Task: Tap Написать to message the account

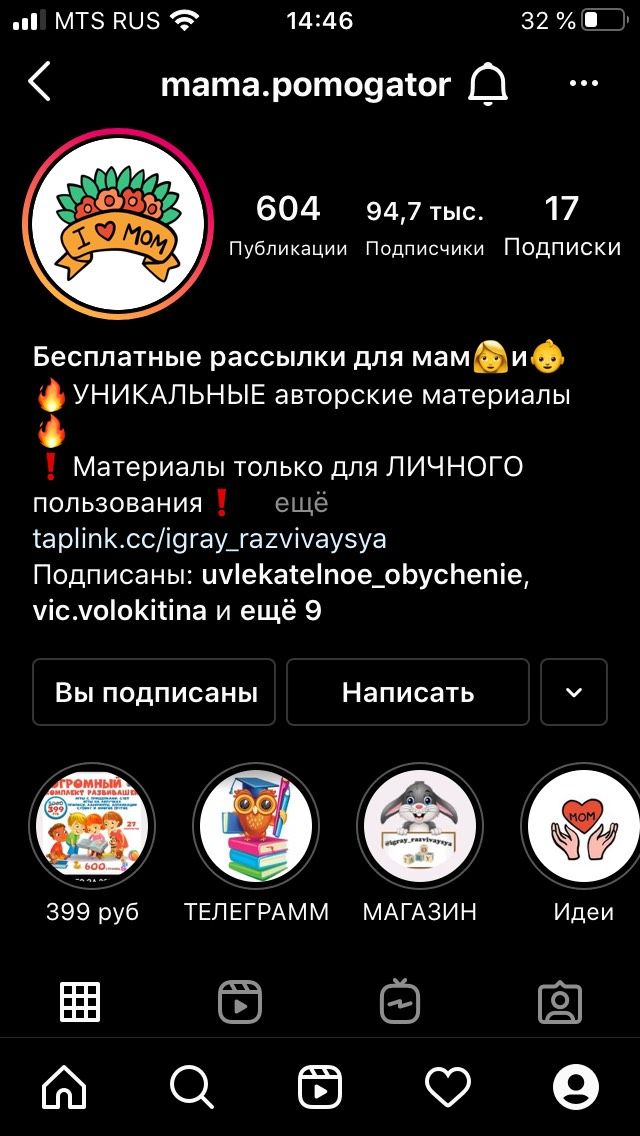Action: point(407,692)
